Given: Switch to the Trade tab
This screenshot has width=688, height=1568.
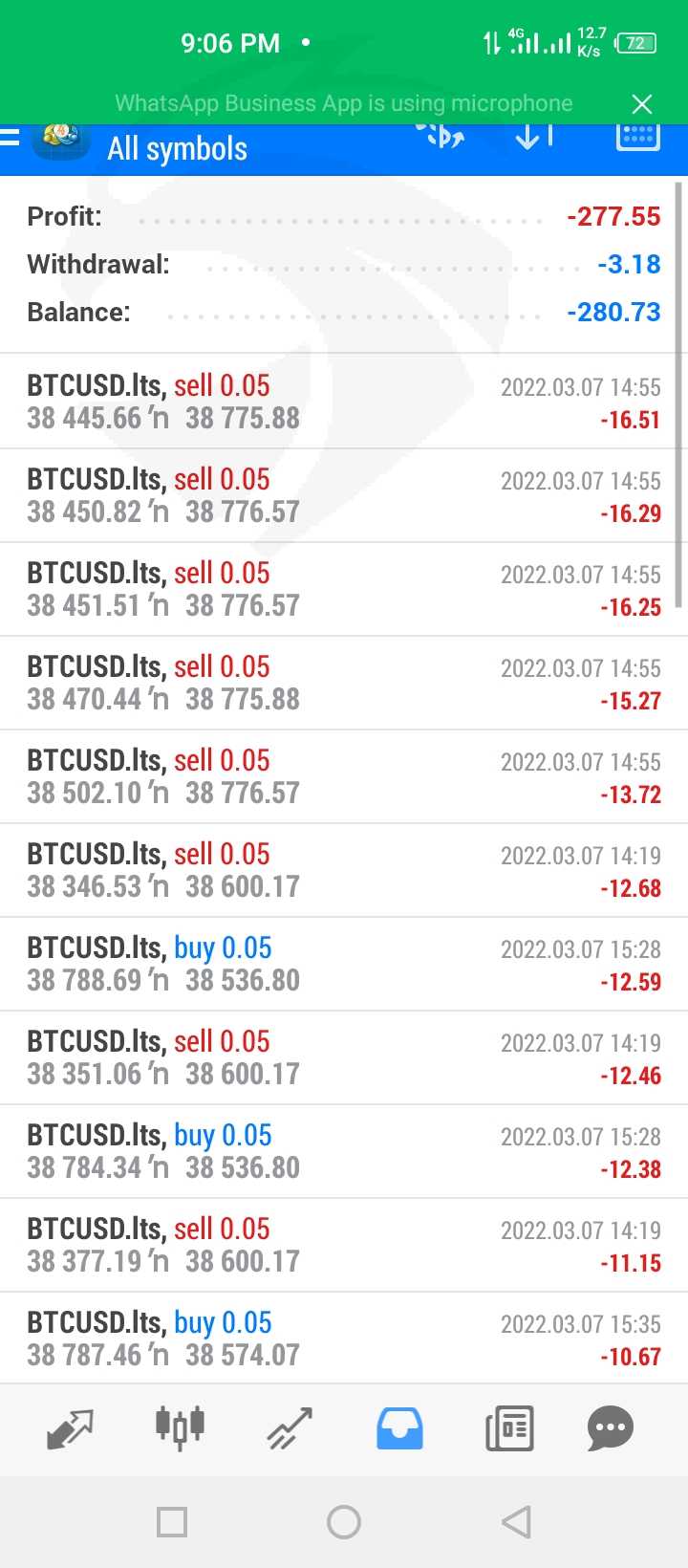Looking at the screenshot, I should point(290,1429).
